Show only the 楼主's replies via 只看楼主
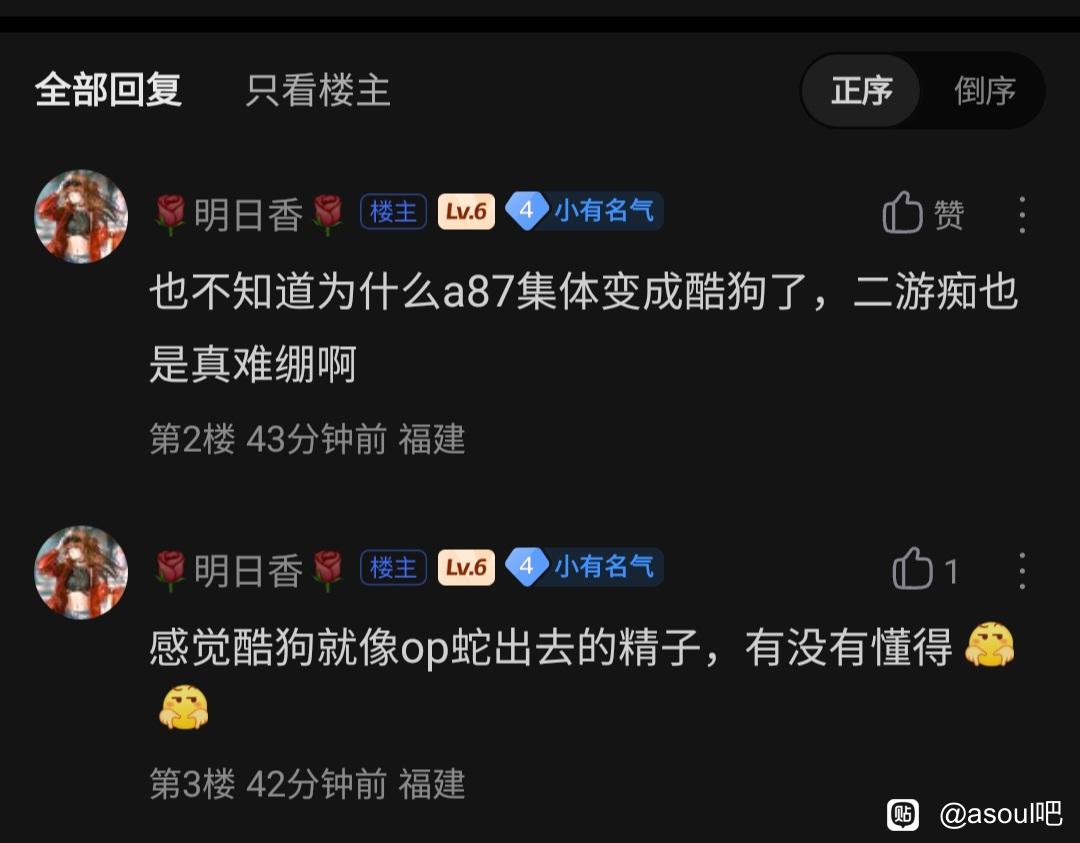This screenshot has width=1080, height=843. pos(318,90)
